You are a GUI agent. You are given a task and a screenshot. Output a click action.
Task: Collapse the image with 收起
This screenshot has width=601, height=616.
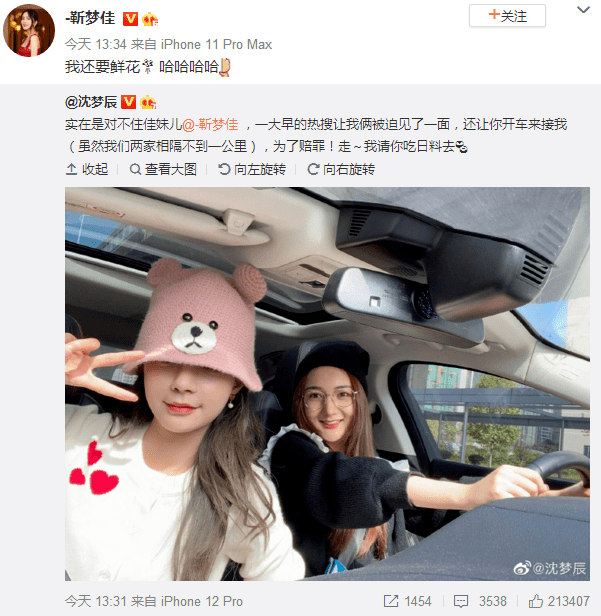tap(87, 170)
